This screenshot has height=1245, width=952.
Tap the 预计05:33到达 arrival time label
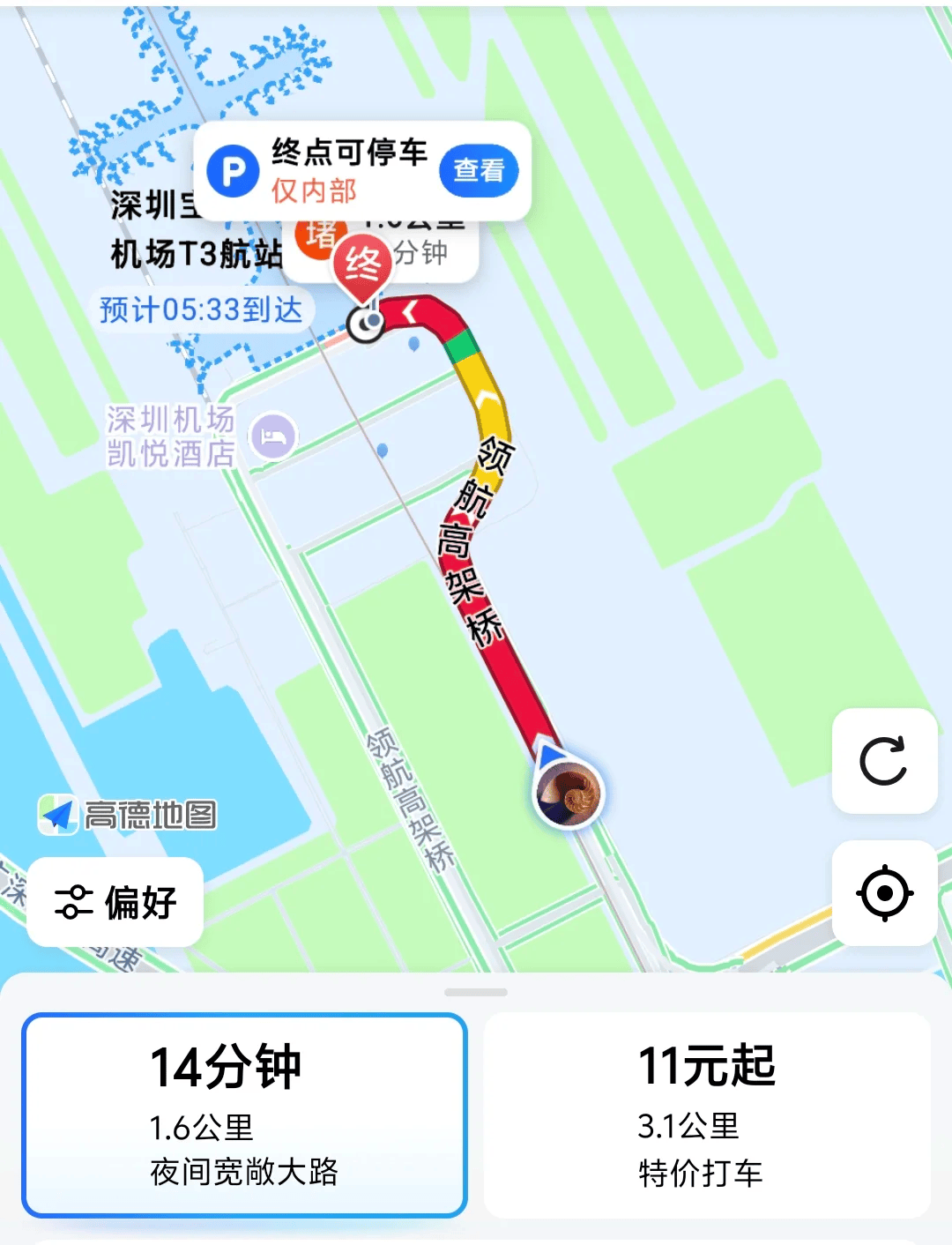[x=201, y=310]
